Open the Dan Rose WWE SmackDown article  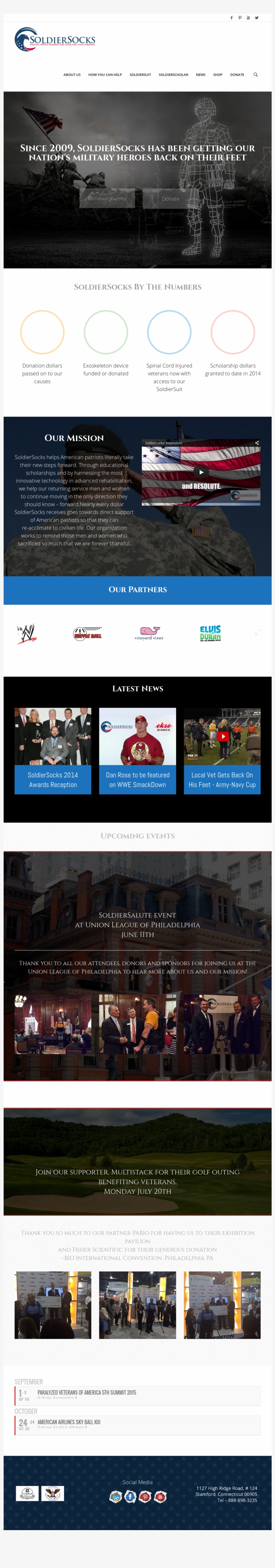point(138,779)
